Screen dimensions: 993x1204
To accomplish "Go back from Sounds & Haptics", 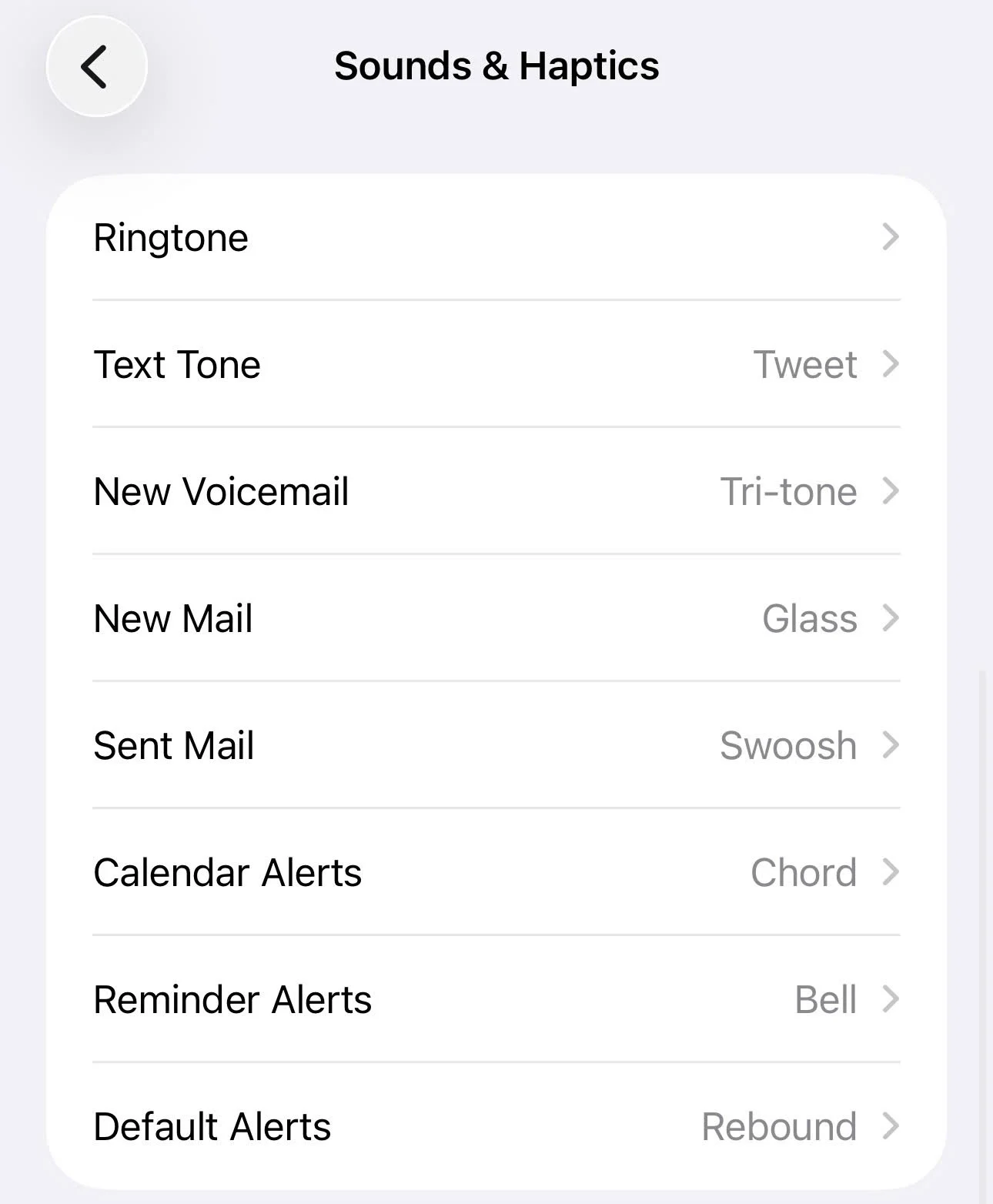I will point(96,66).
